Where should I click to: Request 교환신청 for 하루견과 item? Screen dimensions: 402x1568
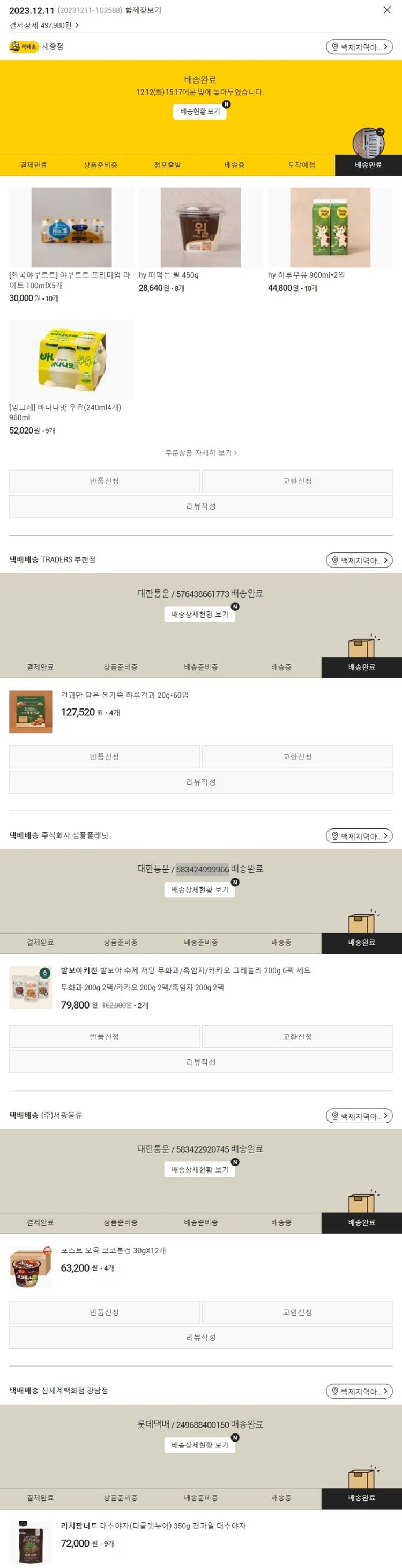point(297,757)
